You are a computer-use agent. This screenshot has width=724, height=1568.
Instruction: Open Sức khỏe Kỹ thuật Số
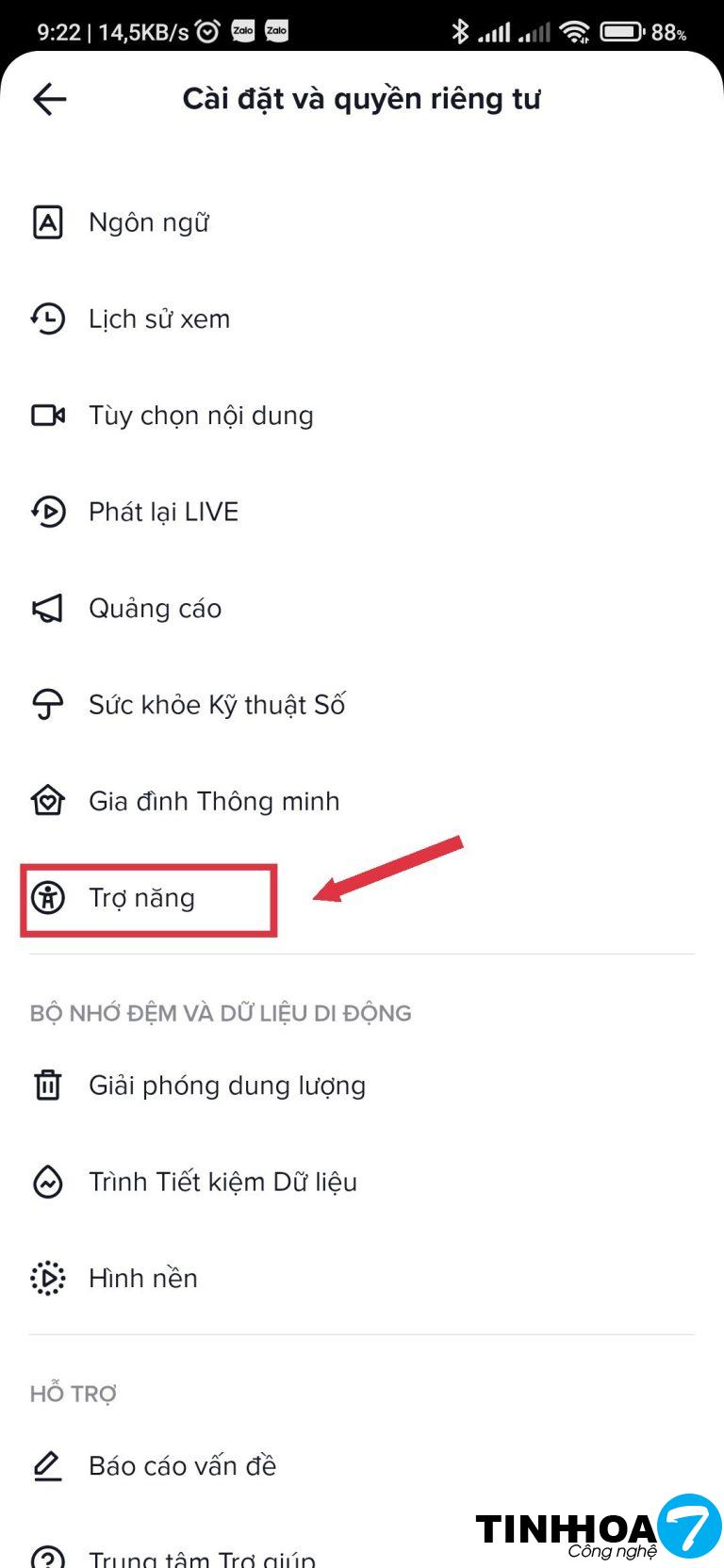(217, 705)
